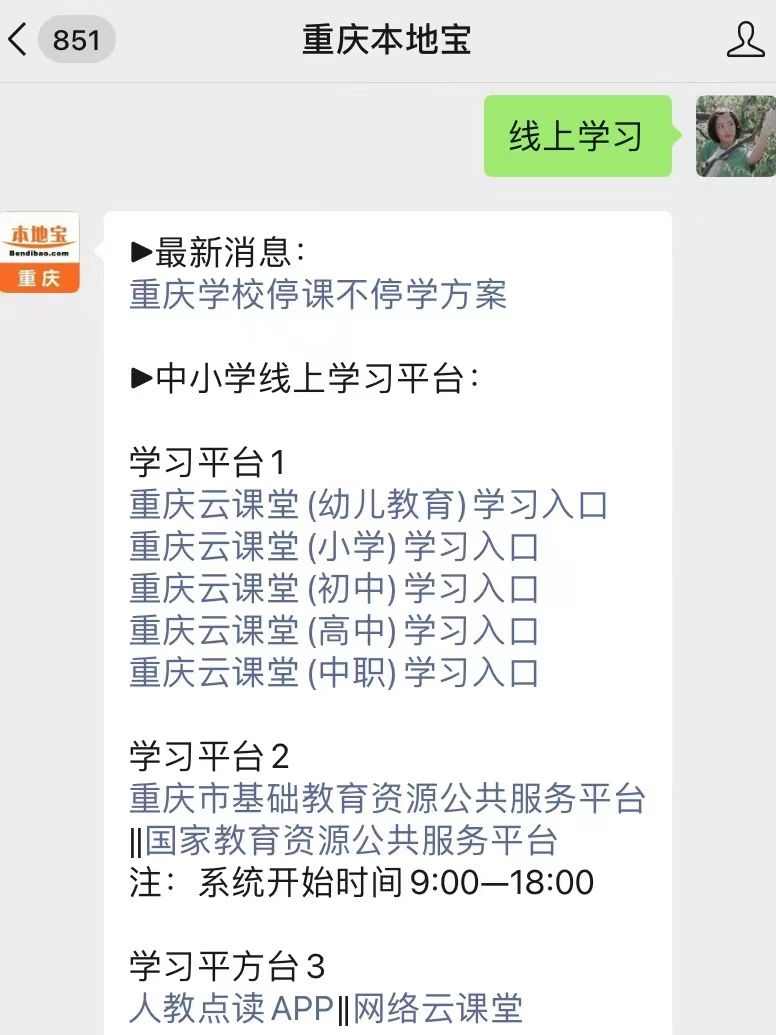776x1035 pixels.
Task: Open 重庆云课堂 (初中) 学习入口
Action: [x=333, y=589]
